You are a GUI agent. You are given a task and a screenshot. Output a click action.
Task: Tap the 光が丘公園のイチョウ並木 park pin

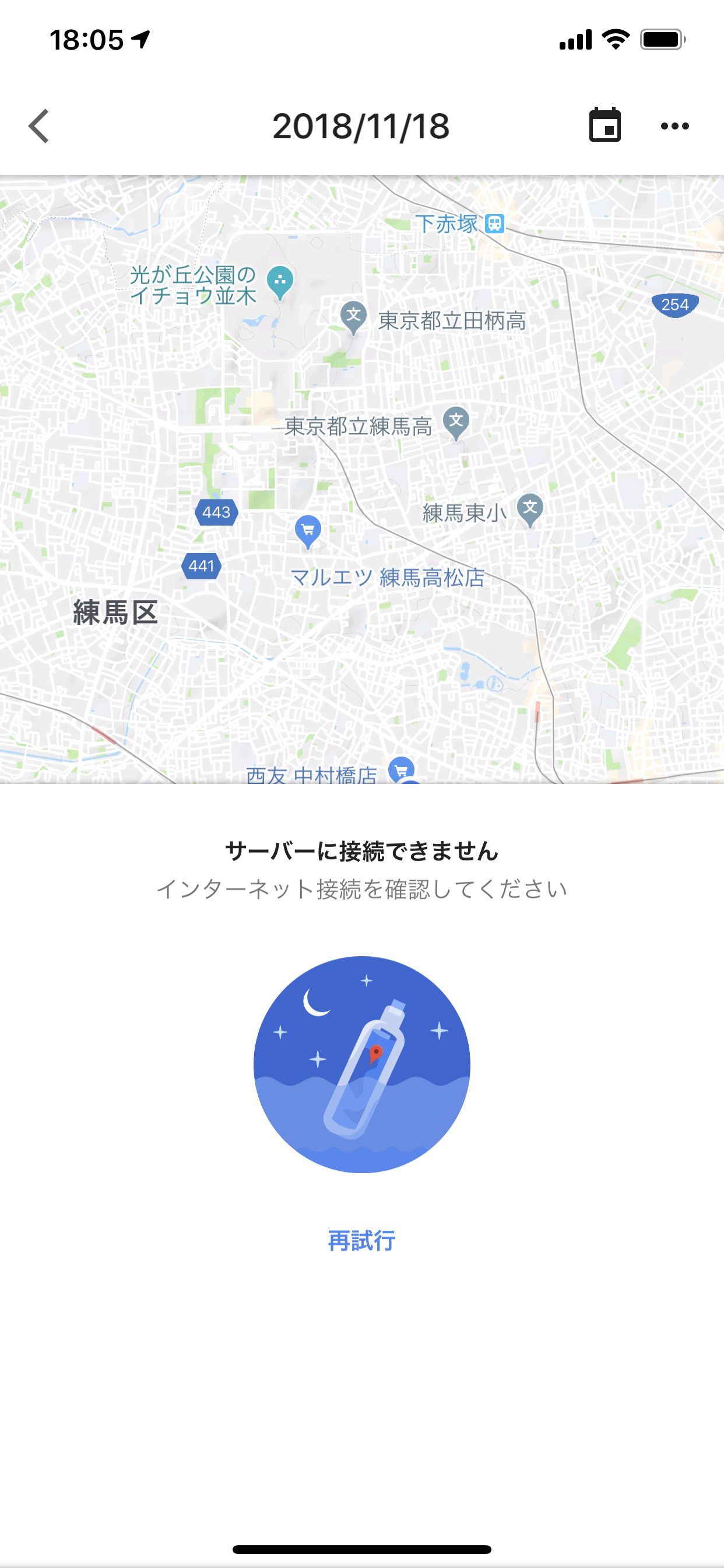point(280,283)
